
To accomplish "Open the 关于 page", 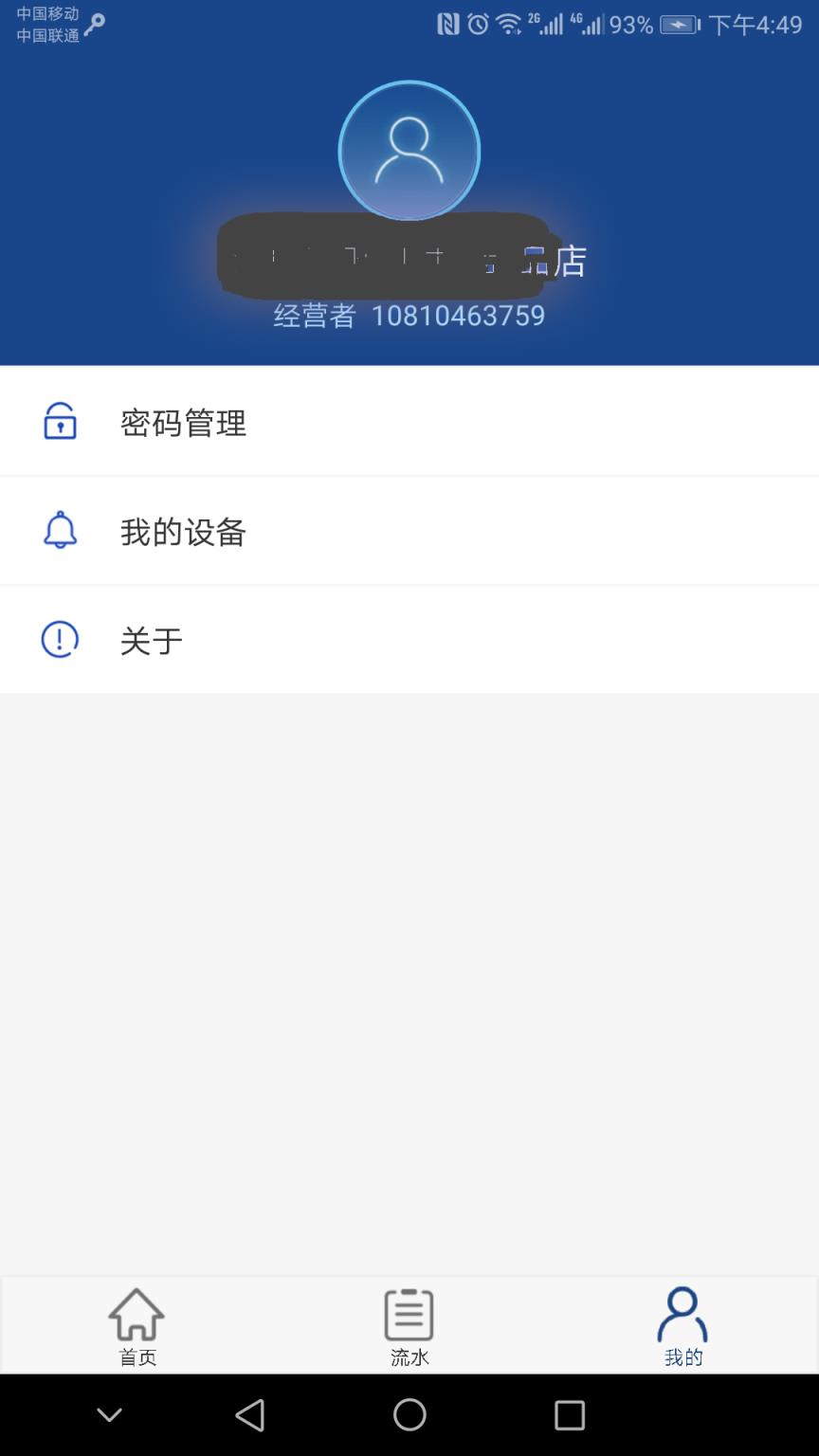I will [x=151, y=641].
